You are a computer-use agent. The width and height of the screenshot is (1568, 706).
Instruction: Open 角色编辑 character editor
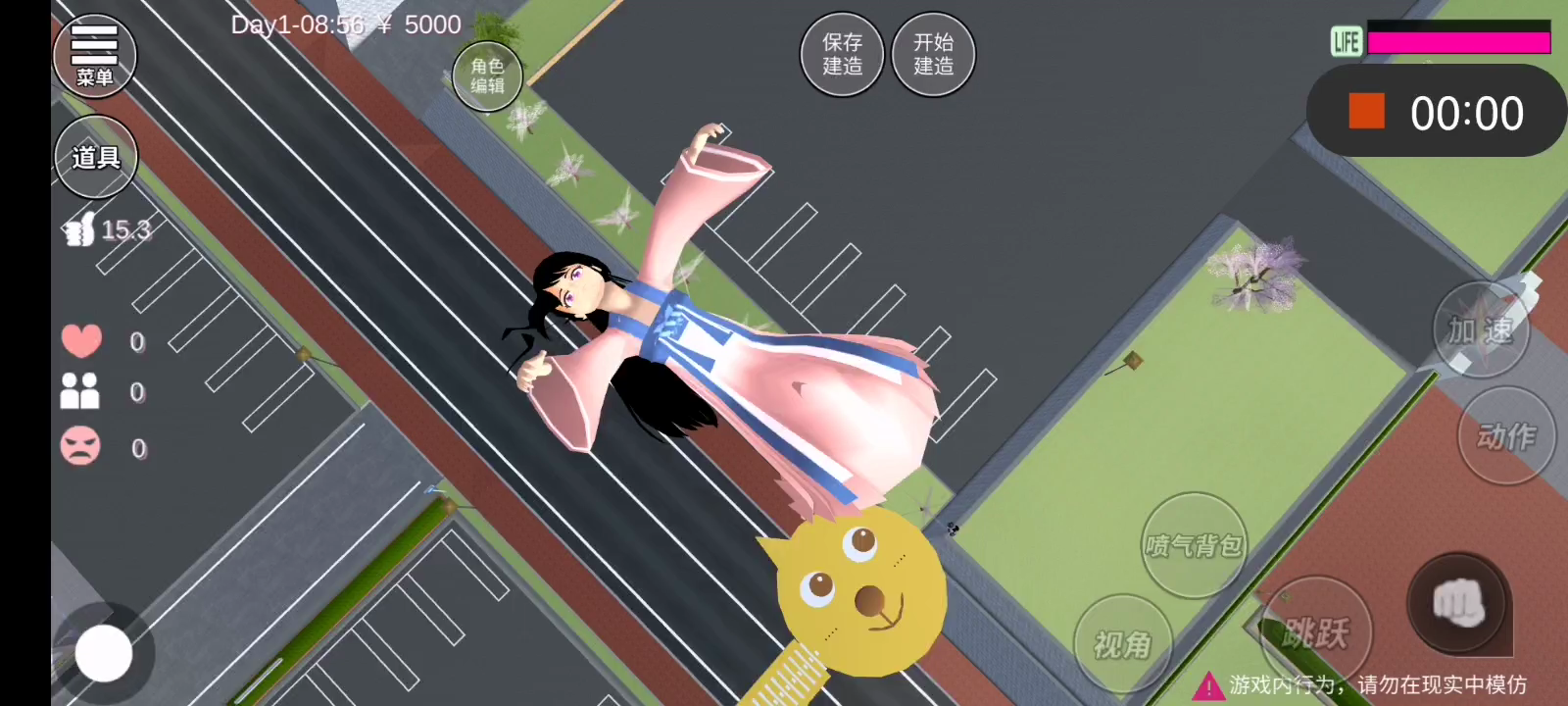pyautogui.click(x=487, y=76)
